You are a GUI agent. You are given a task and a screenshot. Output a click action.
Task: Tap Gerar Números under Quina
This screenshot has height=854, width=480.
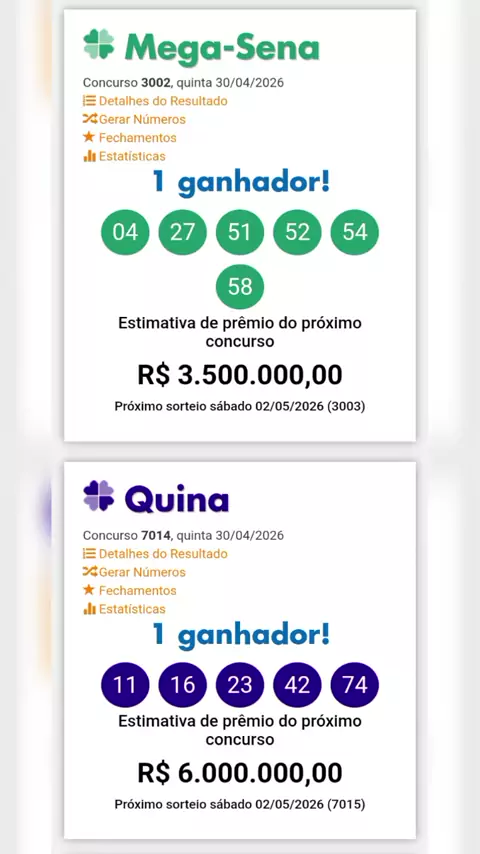134,572
